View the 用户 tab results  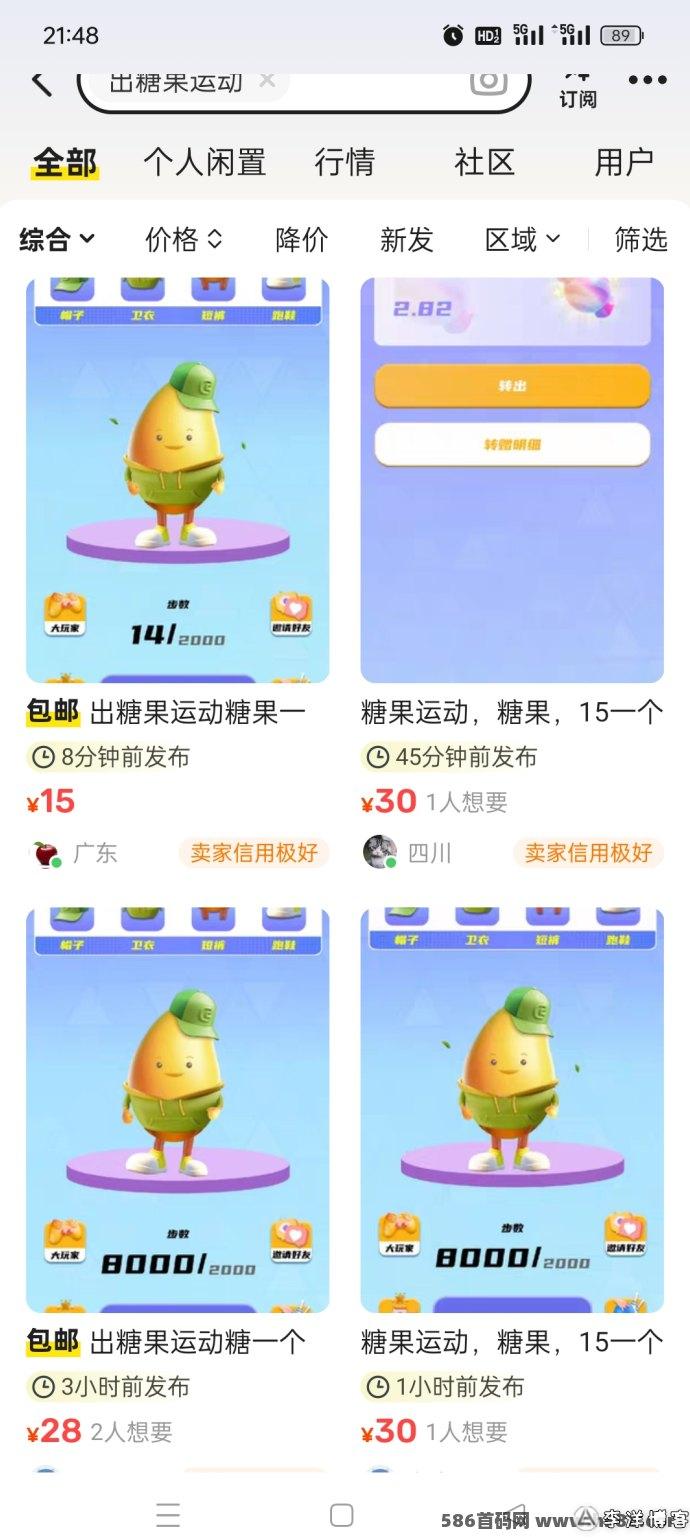click(x=624, y=162)
